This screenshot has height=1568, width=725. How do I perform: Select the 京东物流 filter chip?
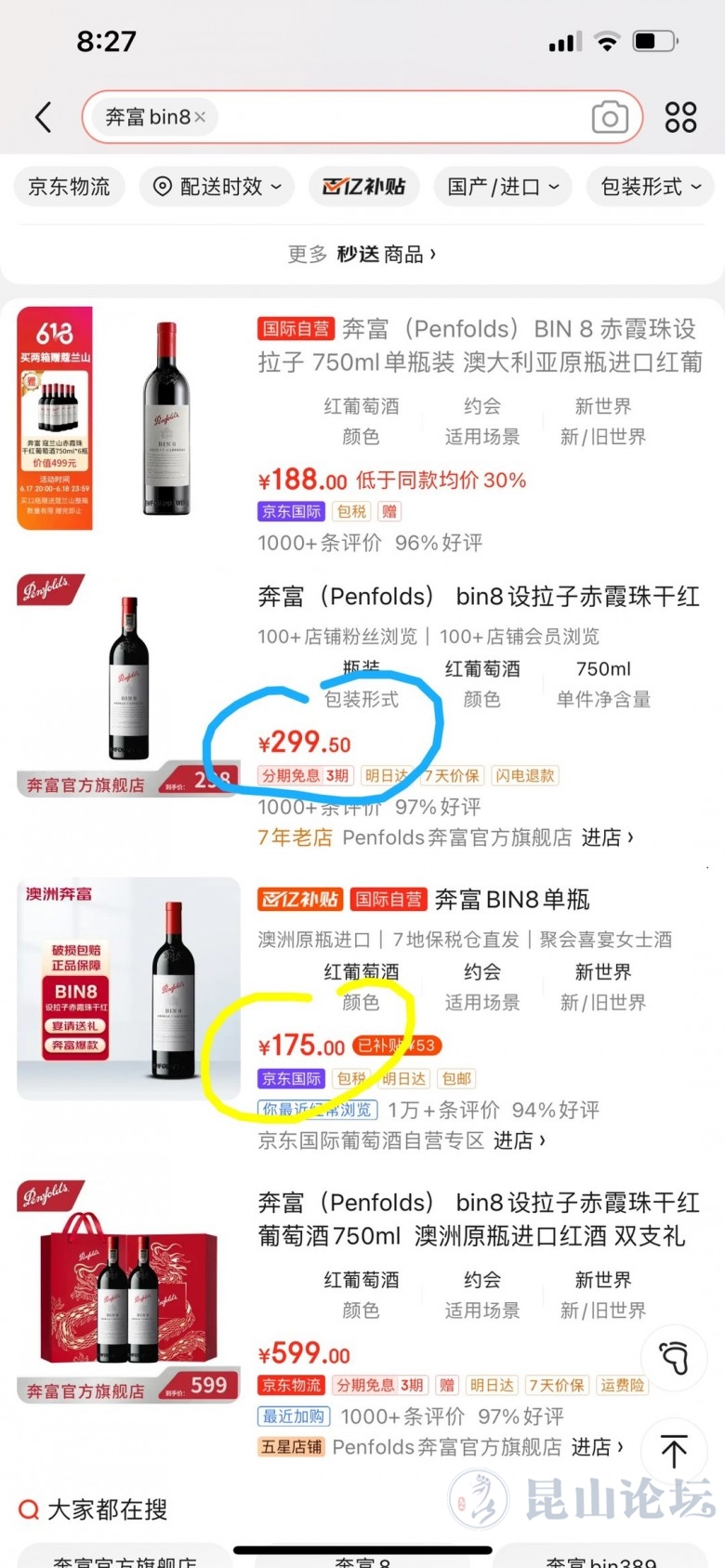tap(69, 187)
